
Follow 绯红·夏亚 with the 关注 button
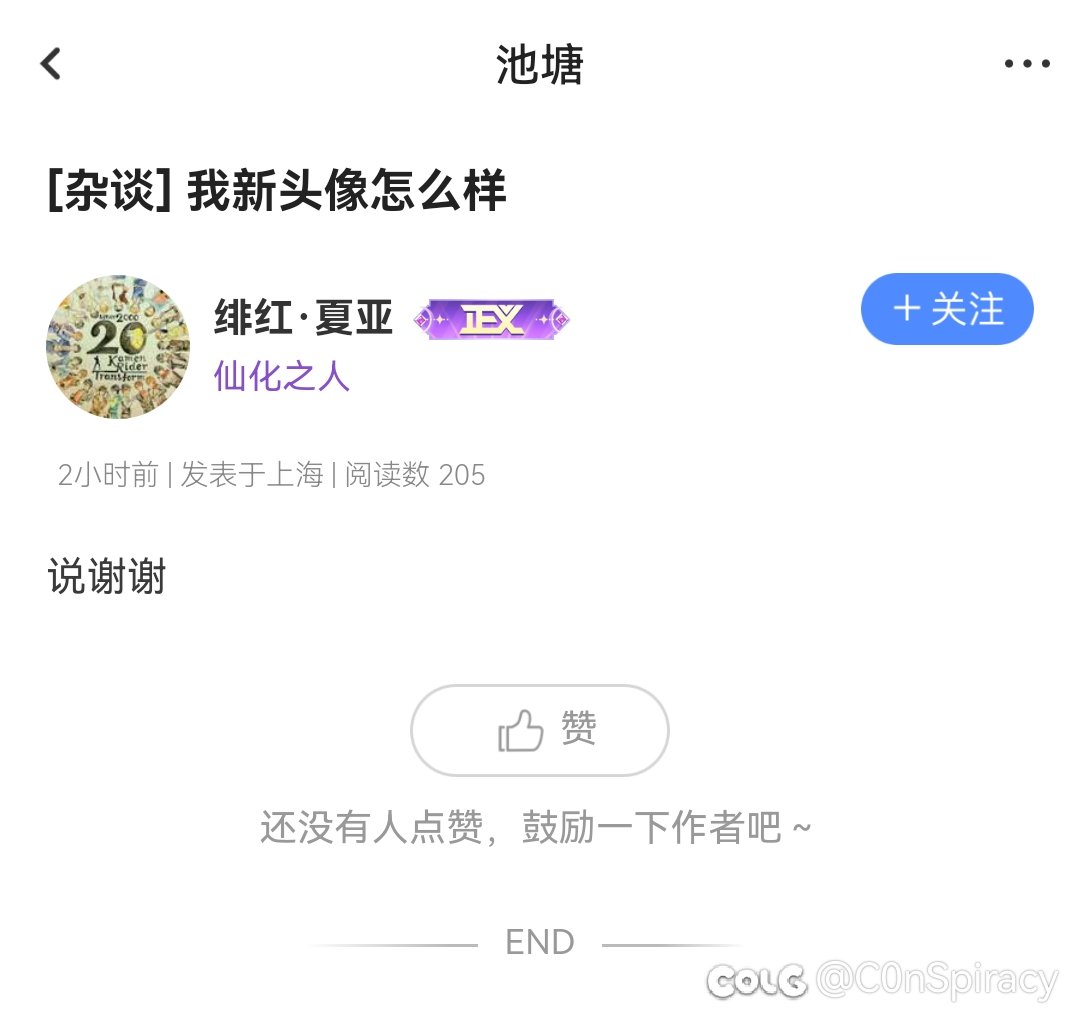pyautogui.click(x=946, y=309)
